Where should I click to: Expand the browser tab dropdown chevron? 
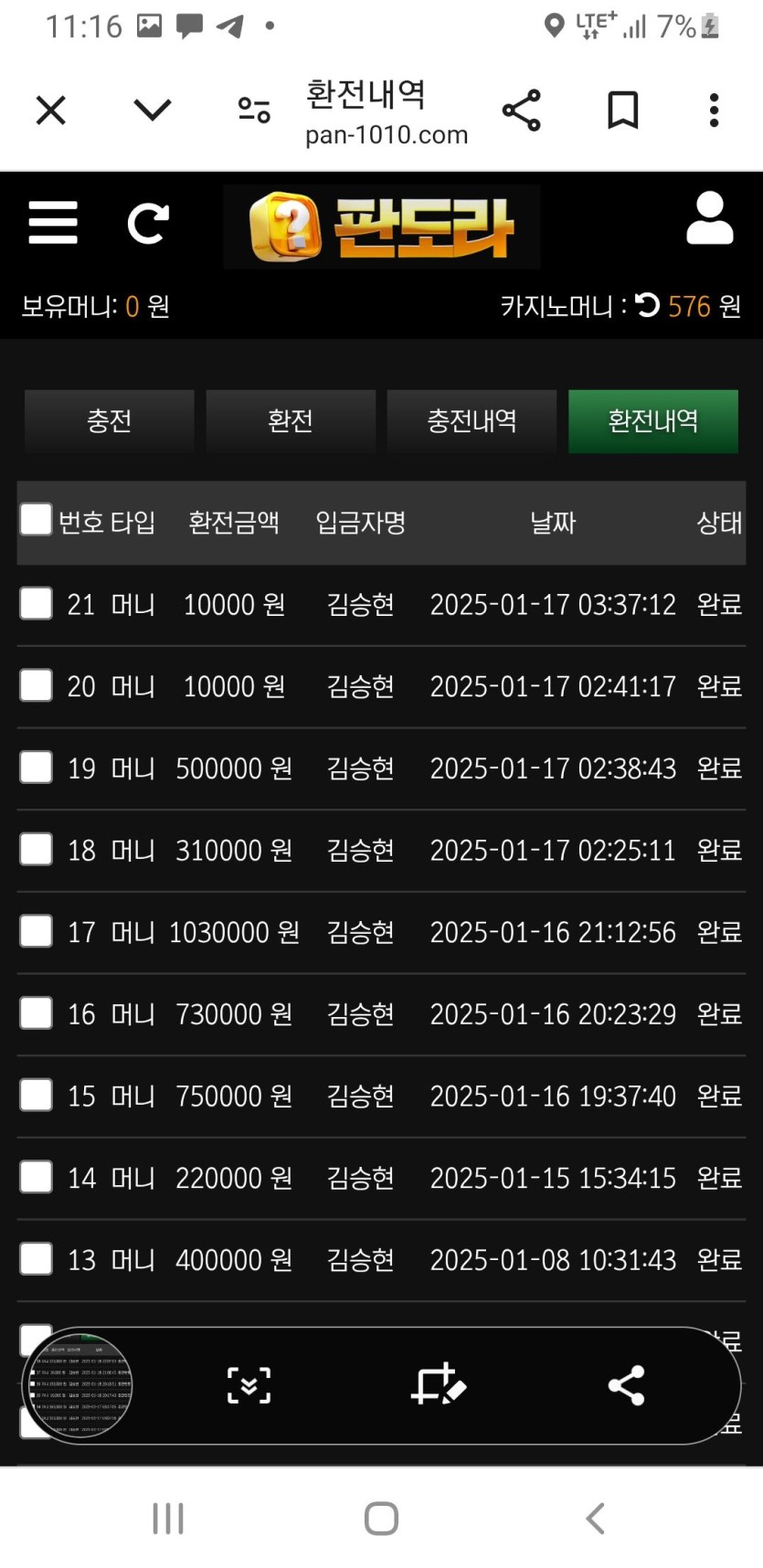(x=152, y=111)
